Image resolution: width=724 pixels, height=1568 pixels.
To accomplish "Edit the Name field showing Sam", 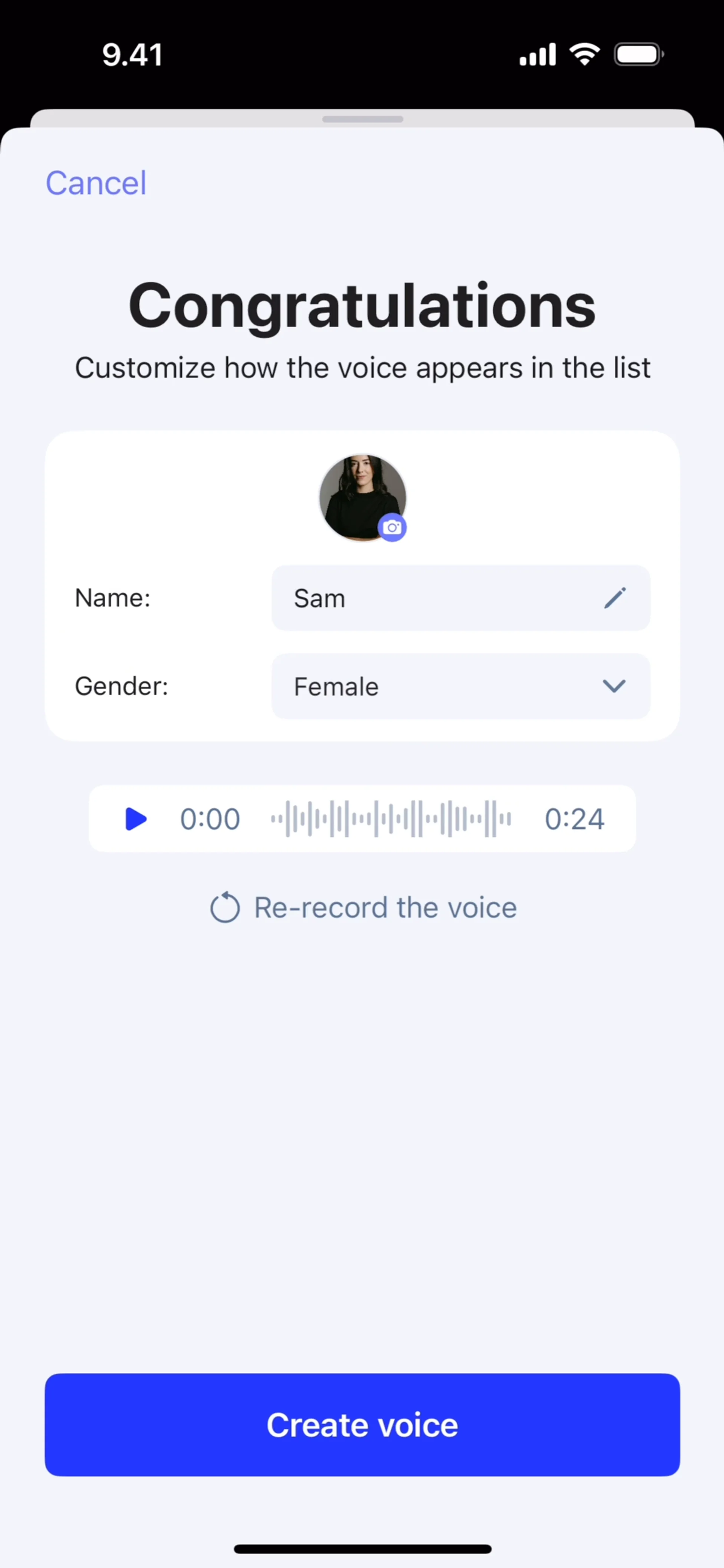I will 460,598.
